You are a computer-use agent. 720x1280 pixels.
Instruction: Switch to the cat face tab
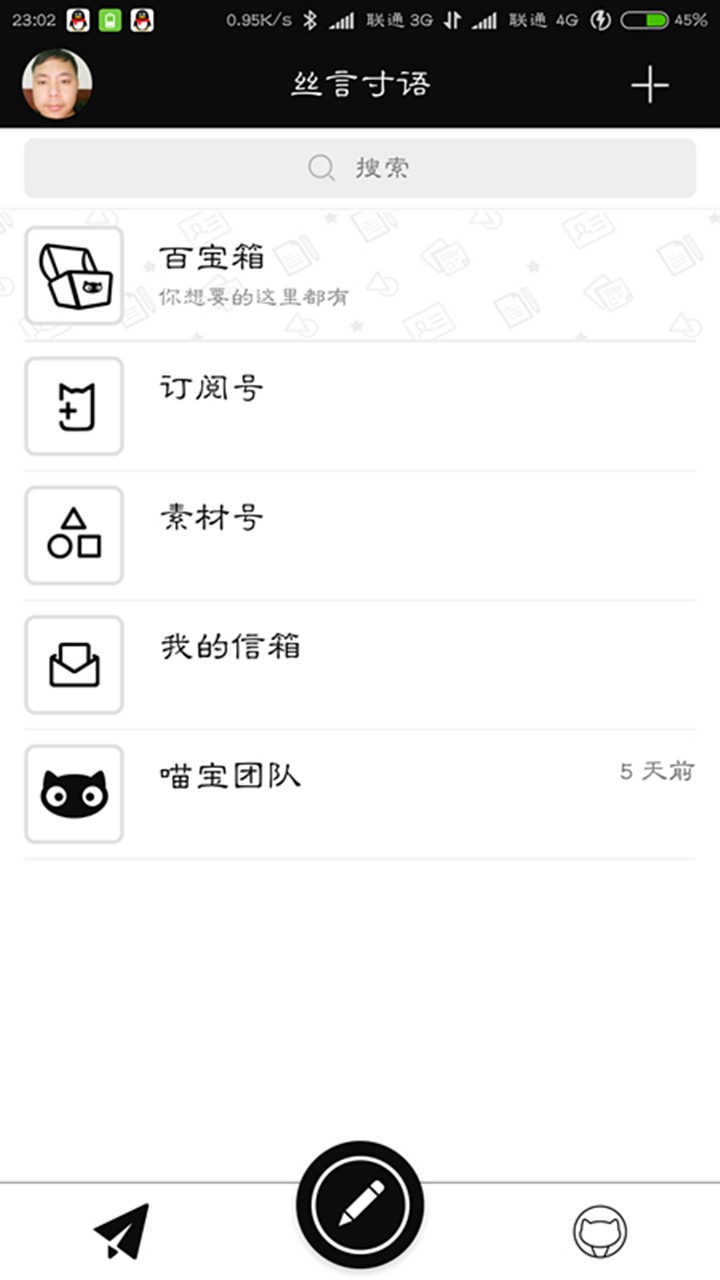600,1231
